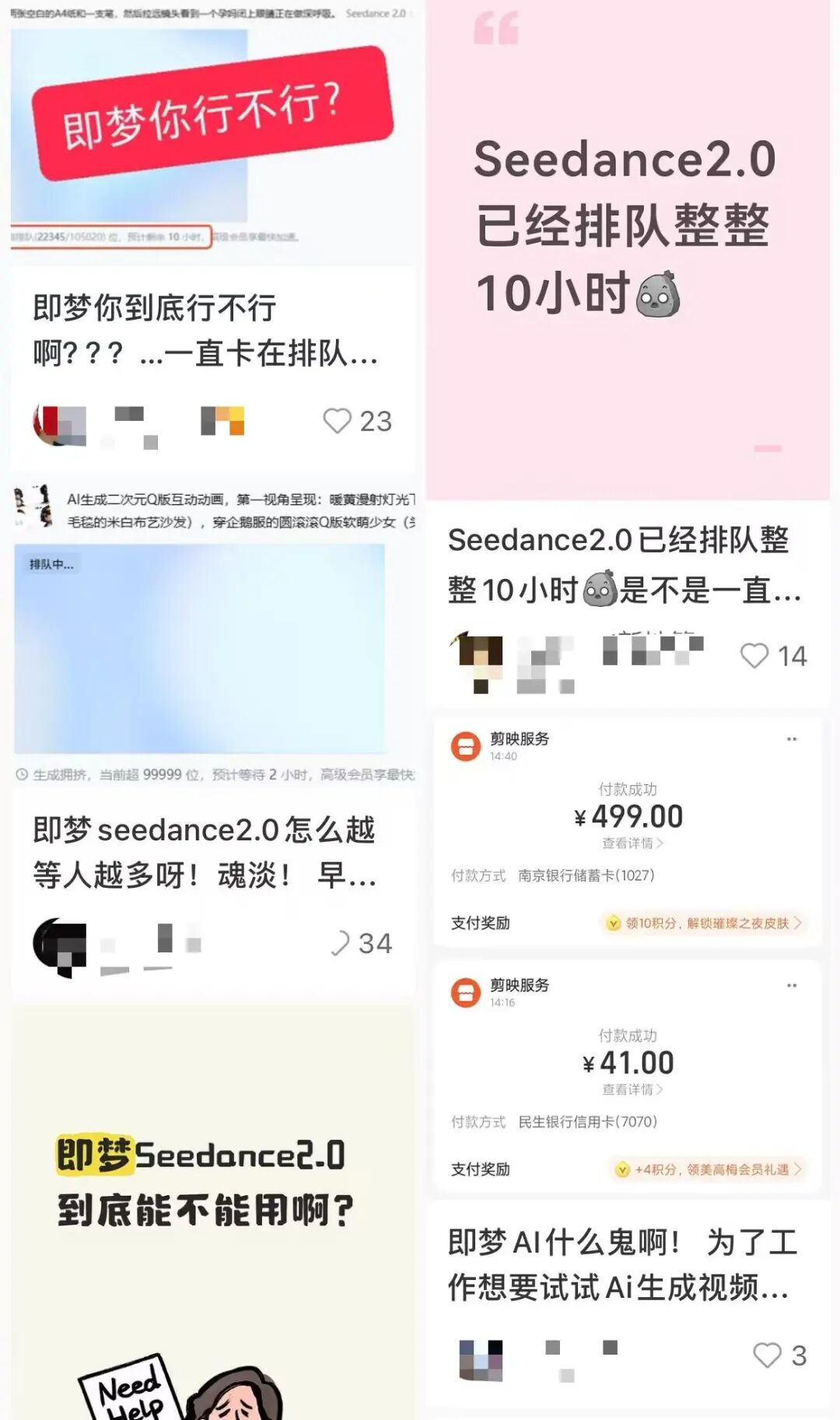Image resolution: width=840 pixels, height=1420 pixels.
Task: Like the post "即梦你到底行不行啊"
Action: (x=338, y=421)
